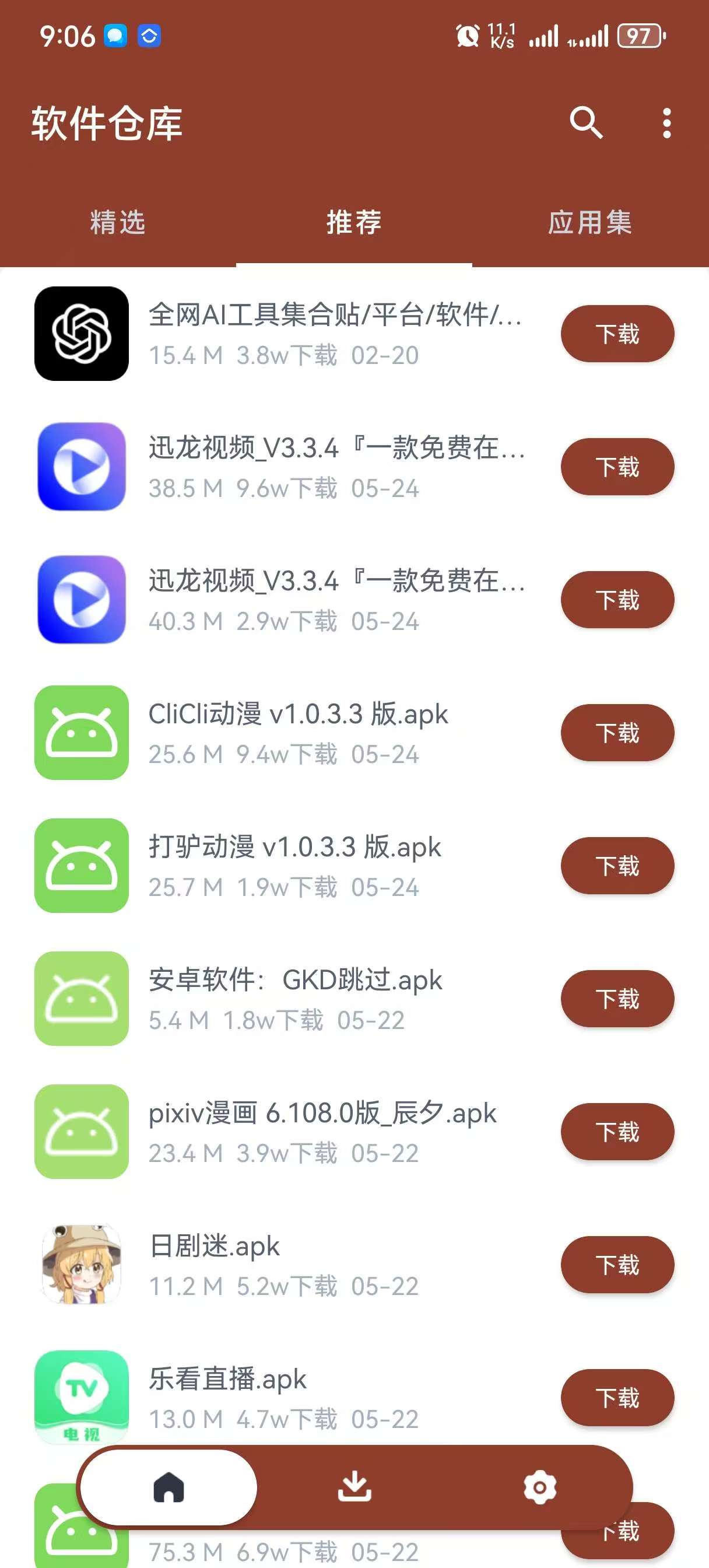Open the Downloads icon in bottom bar
The image size is (709, 1568).
tap(355, 1487)
